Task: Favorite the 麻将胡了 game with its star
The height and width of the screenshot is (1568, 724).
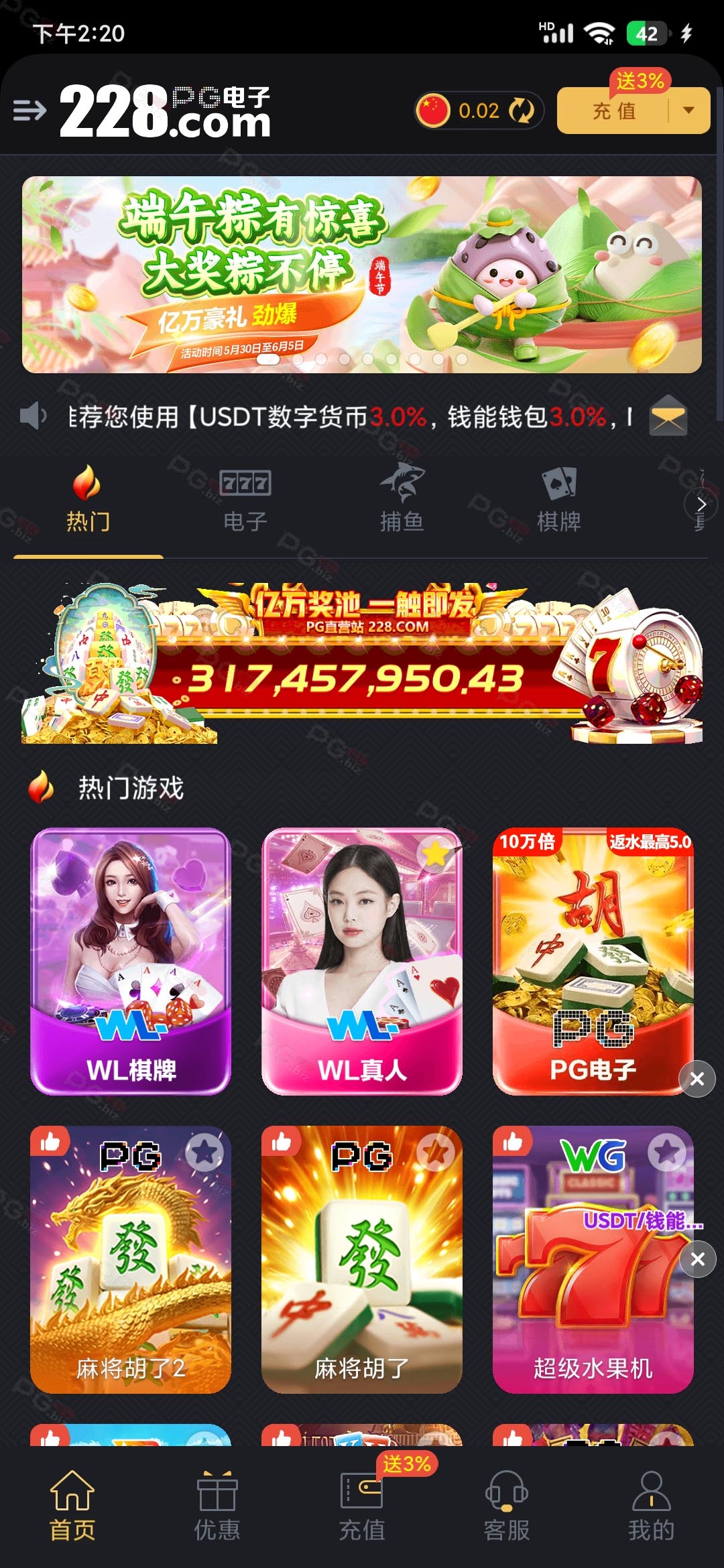Action: (436, 1153)
